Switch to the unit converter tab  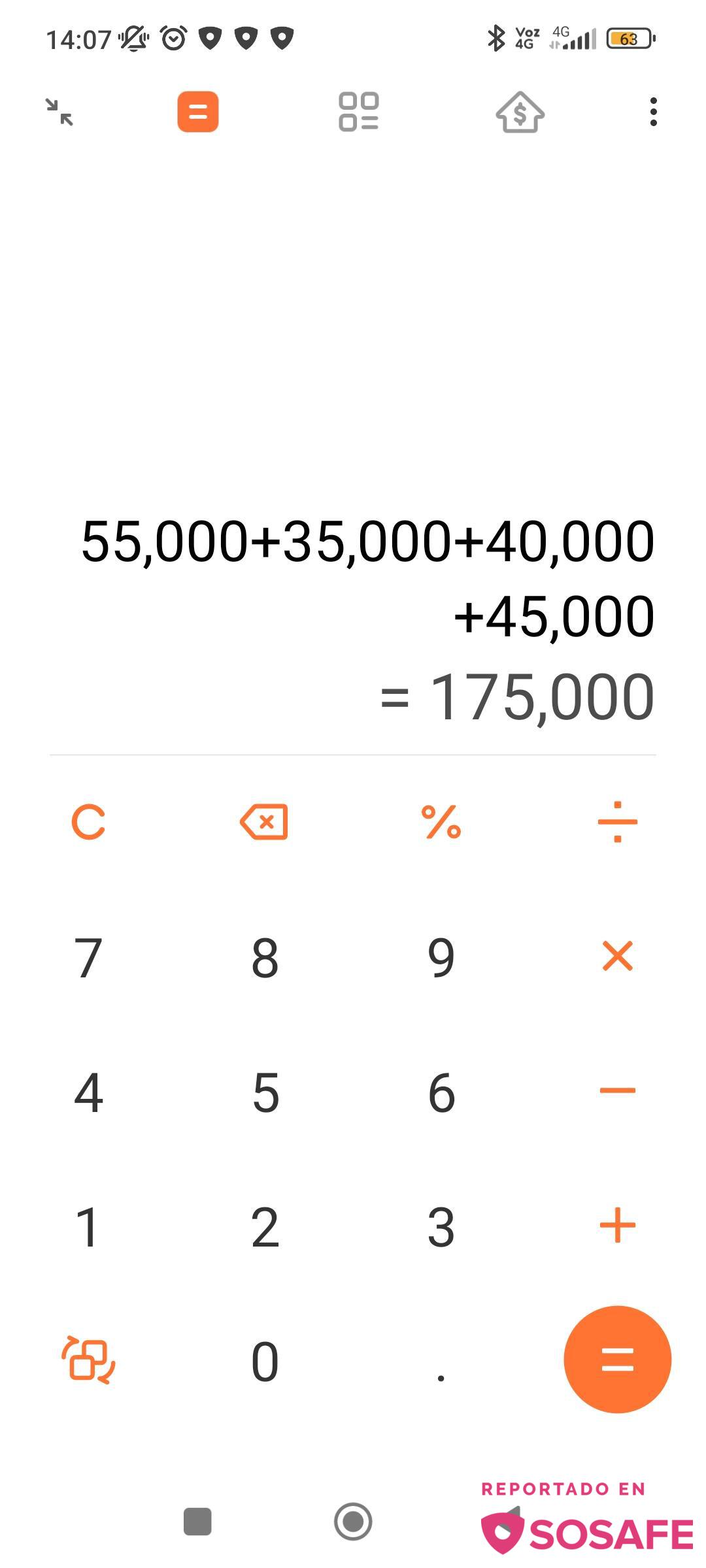pos(358,112)
